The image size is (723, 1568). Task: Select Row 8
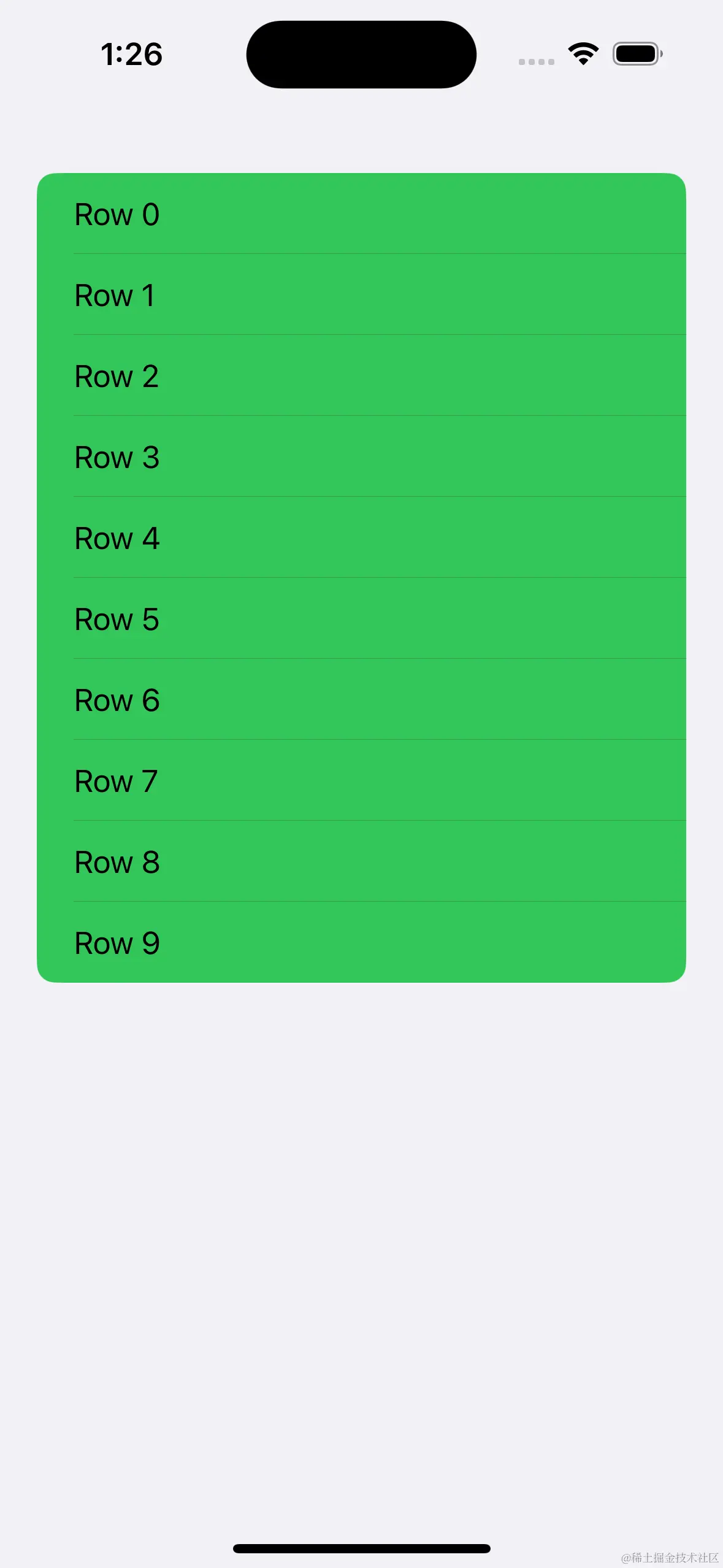click(x=116, y=862)
